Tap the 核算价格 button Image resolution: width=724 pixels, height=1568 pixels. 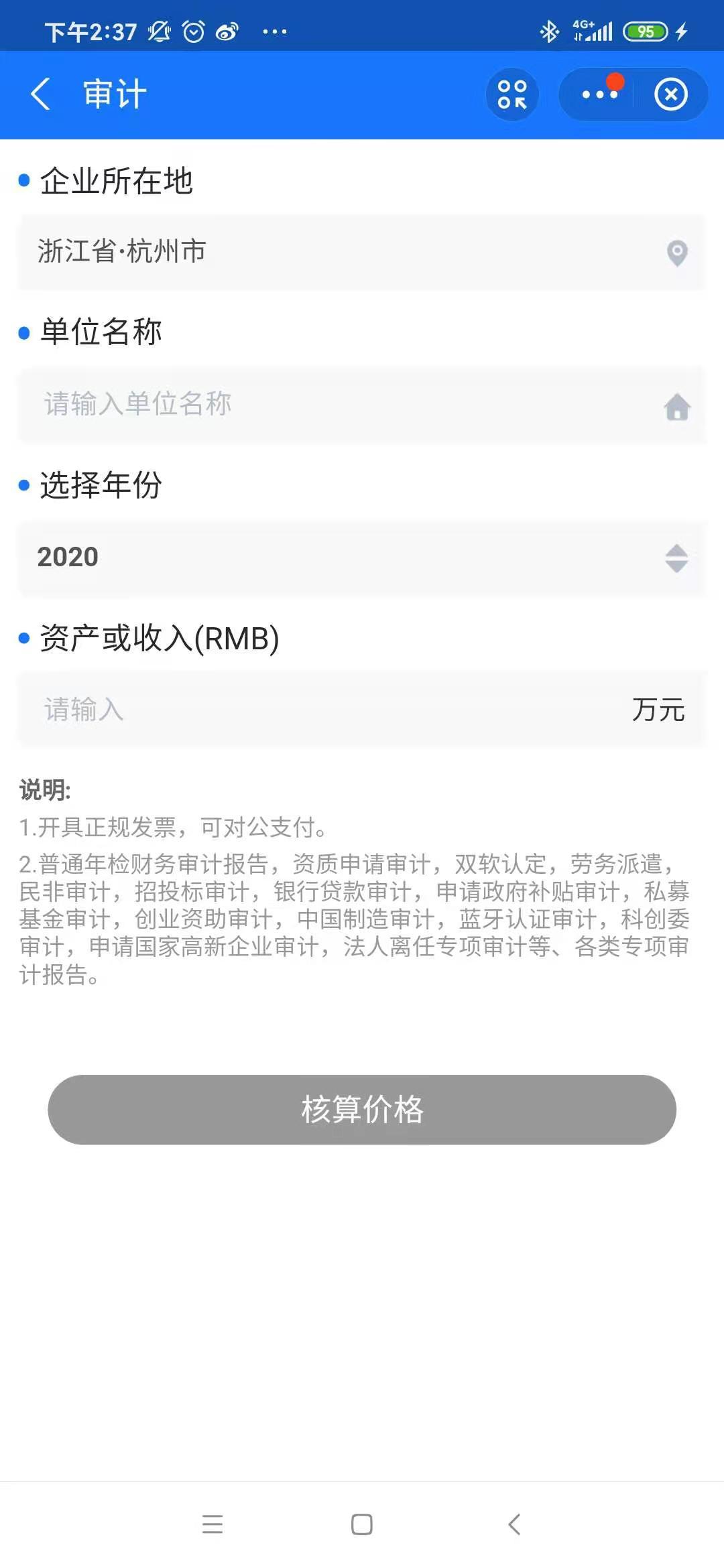tap(362, 1110)
